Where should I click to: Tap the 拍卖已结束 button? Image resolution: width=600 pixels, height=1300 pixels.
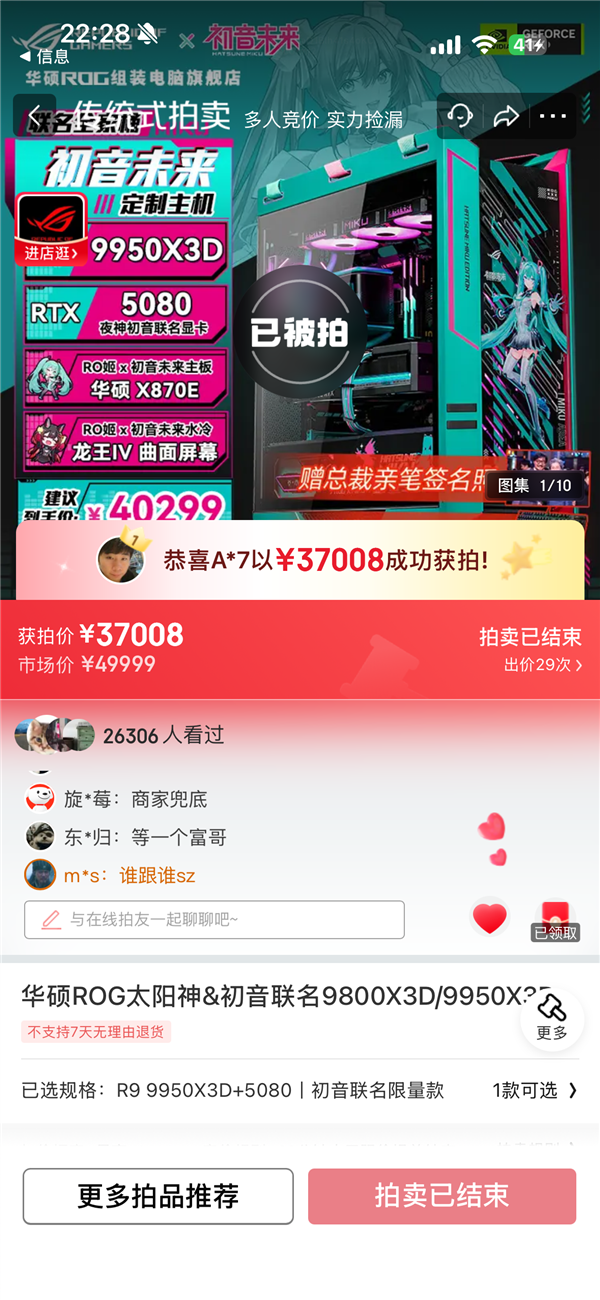point(442,1196)
